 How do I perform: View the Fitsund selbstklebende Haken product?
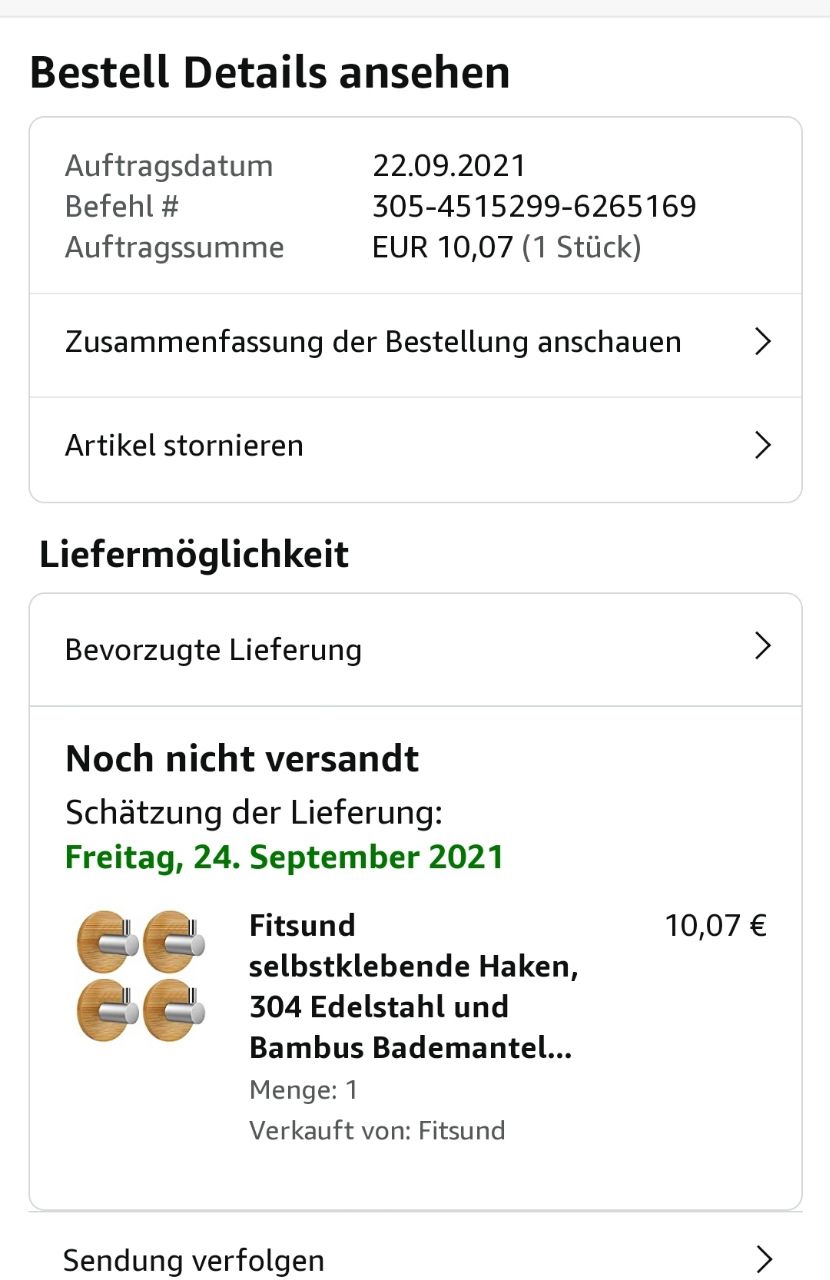(412, 986)
